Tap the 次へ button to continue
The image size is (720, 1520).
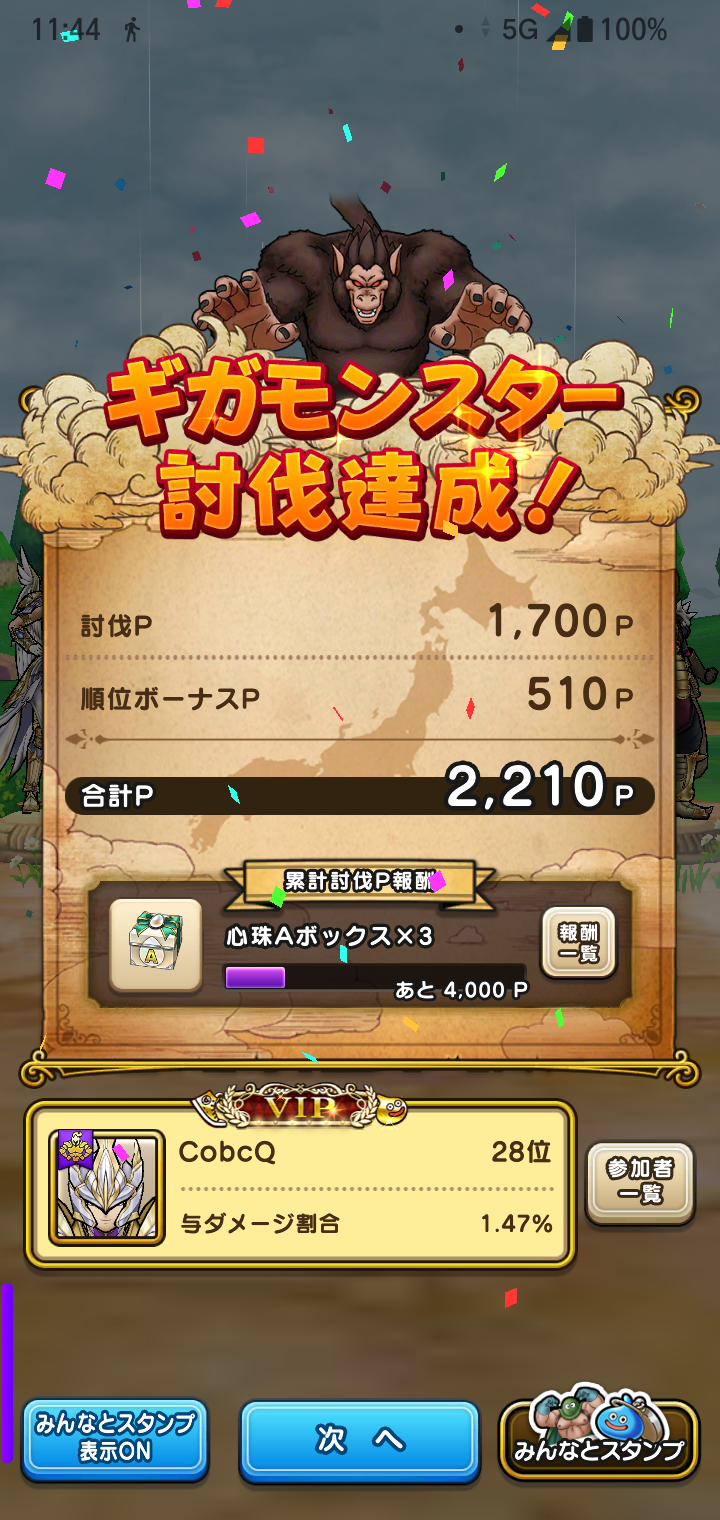pyautogui.click(x=360, y=1440)
